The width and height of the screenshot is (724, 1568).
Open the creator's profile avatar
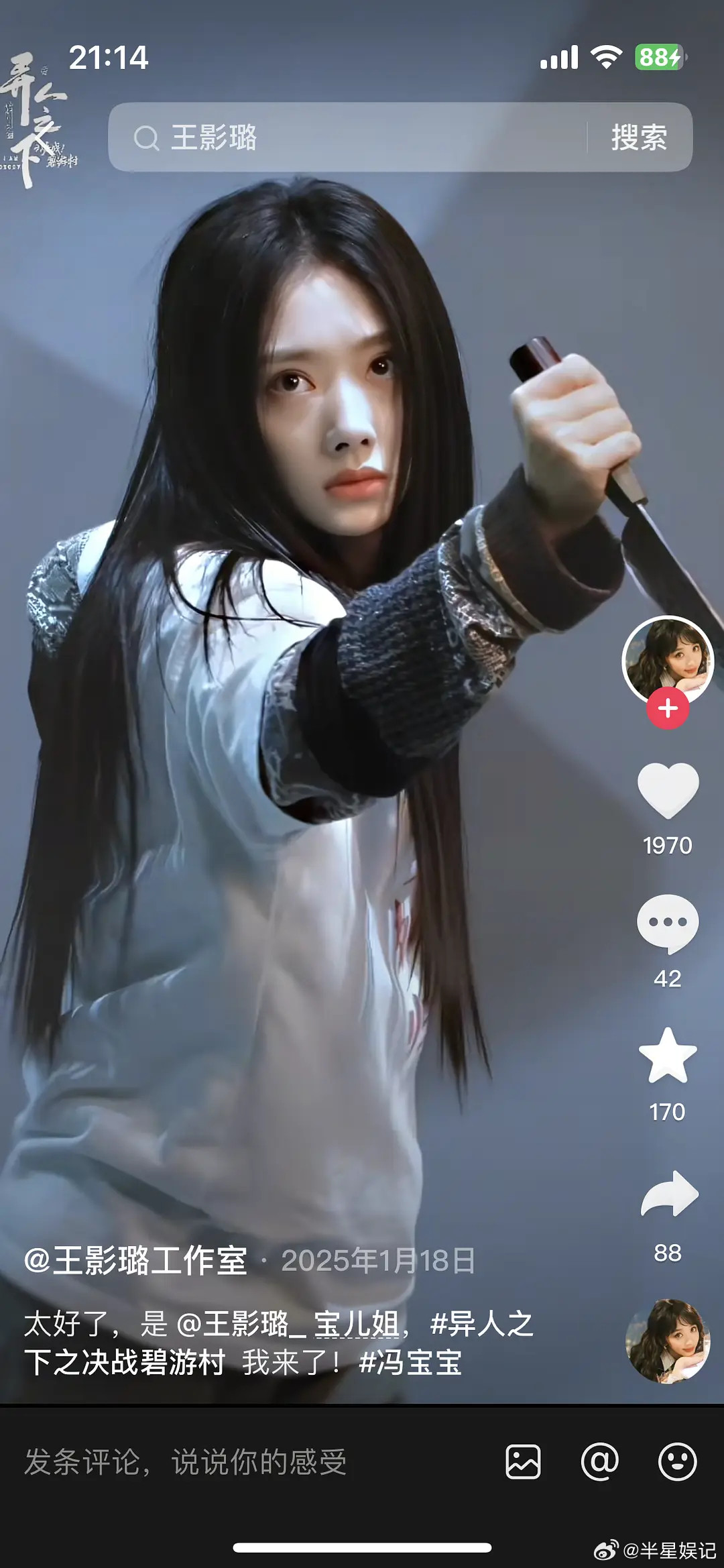point(667,661)
